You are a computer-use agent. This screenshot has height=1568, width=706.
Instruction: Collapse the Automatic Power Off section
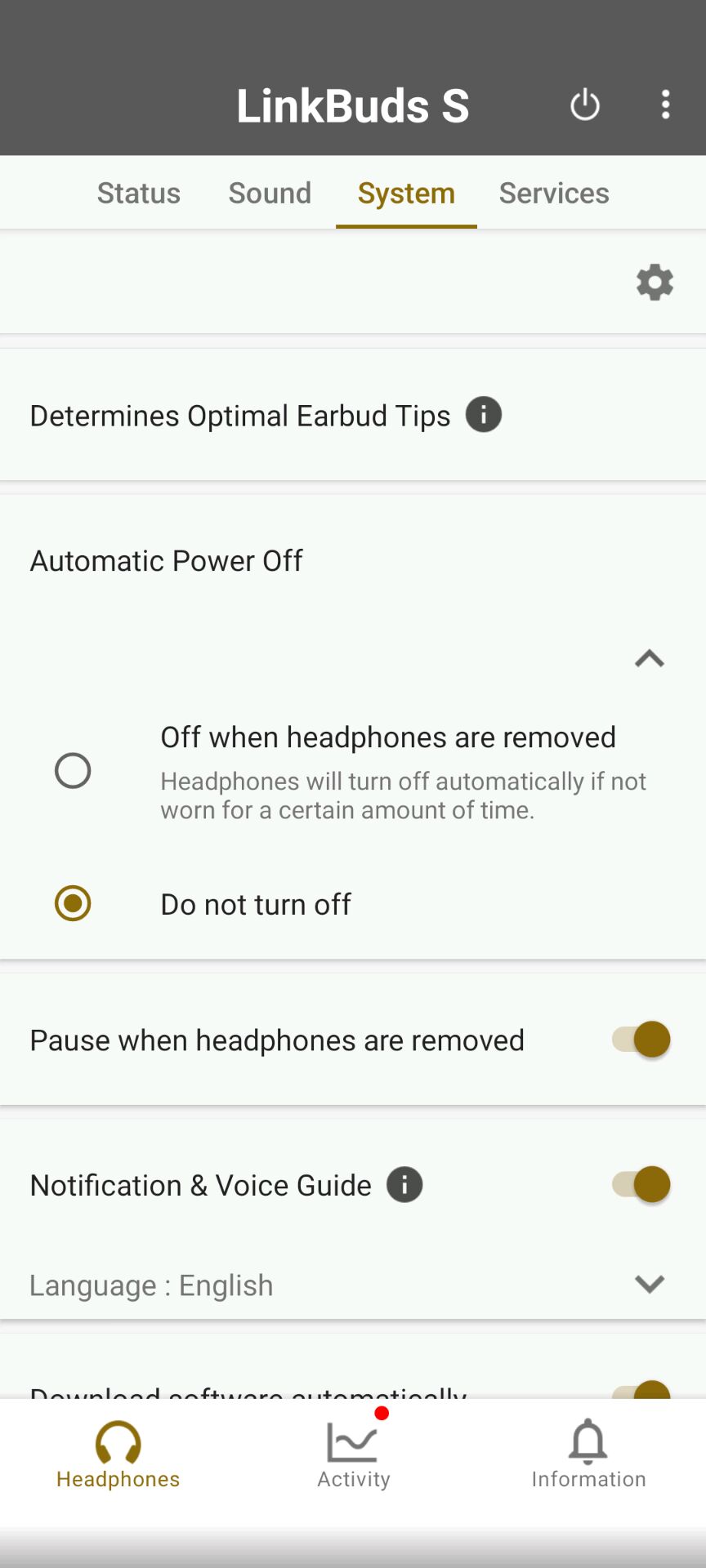tap(650, 658)
